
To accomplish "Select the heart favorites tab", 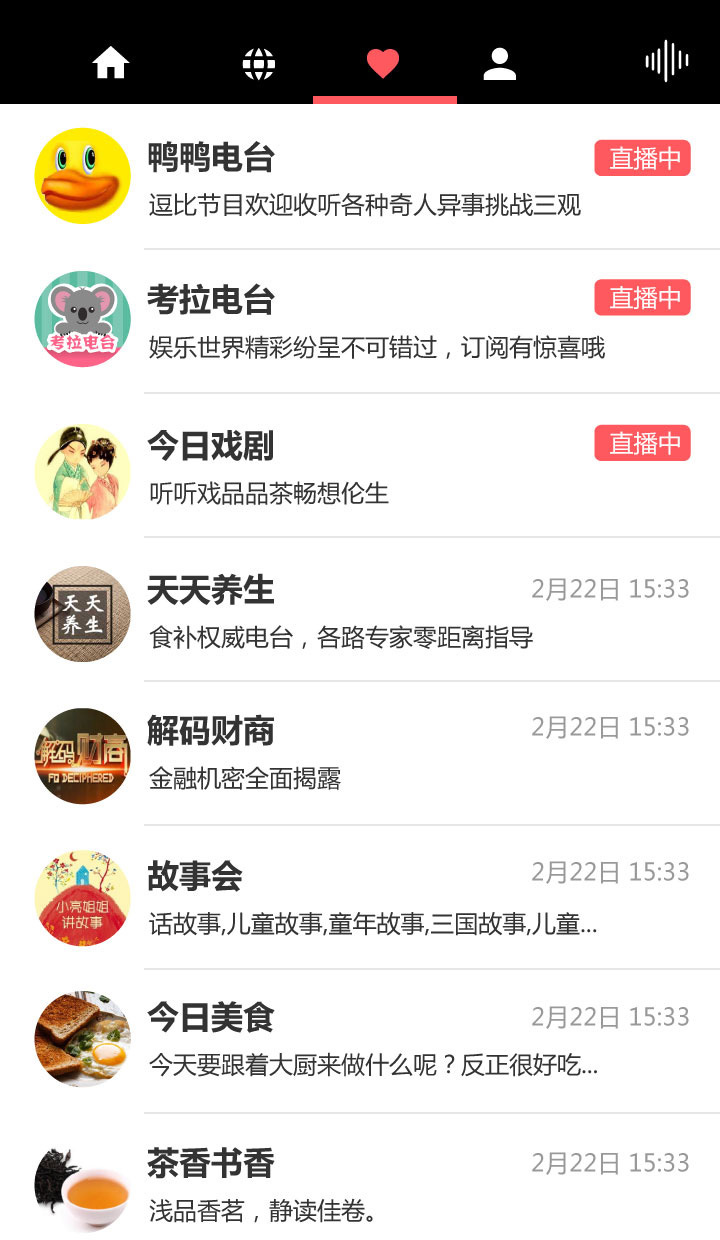I will pos(383,63).
